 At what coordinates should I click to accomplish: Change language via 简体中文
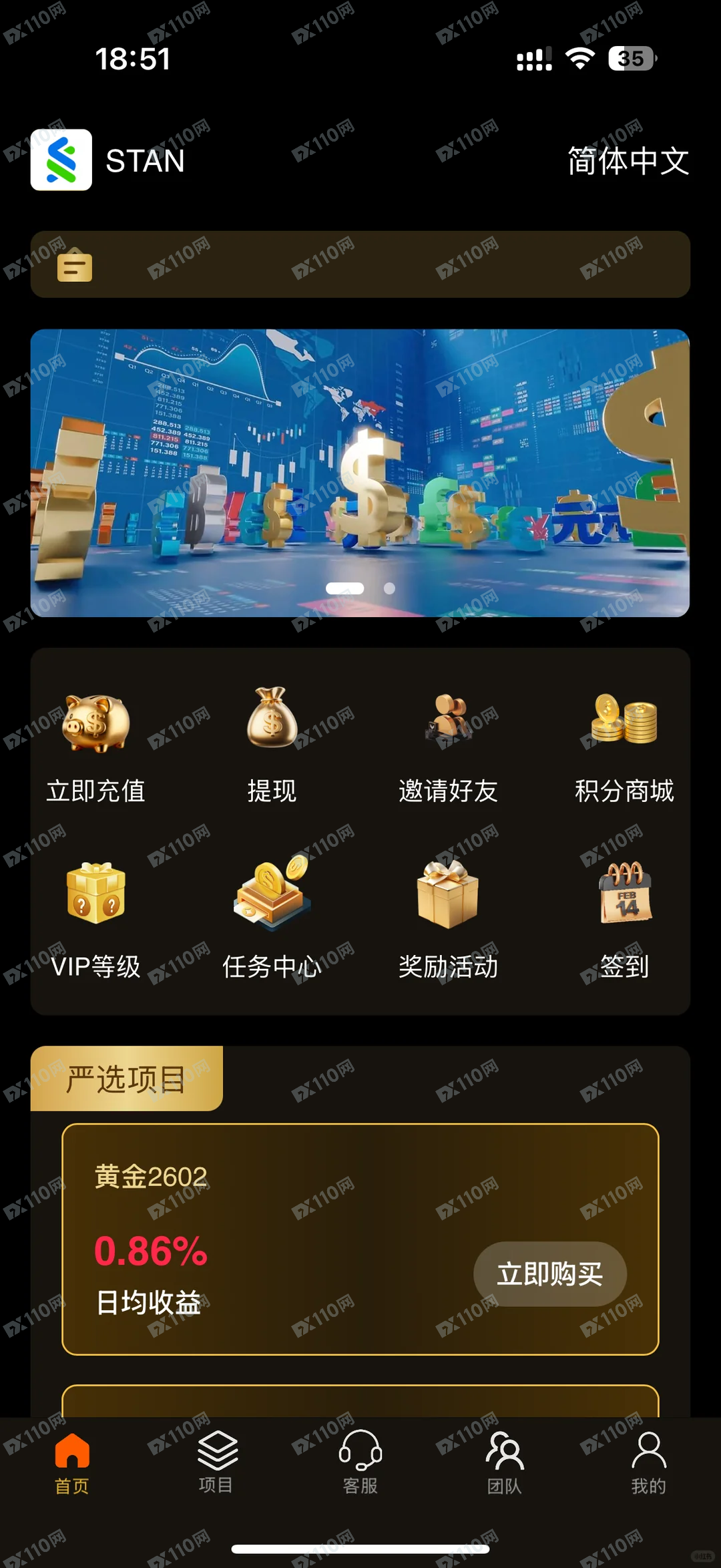tap(628, 161)
